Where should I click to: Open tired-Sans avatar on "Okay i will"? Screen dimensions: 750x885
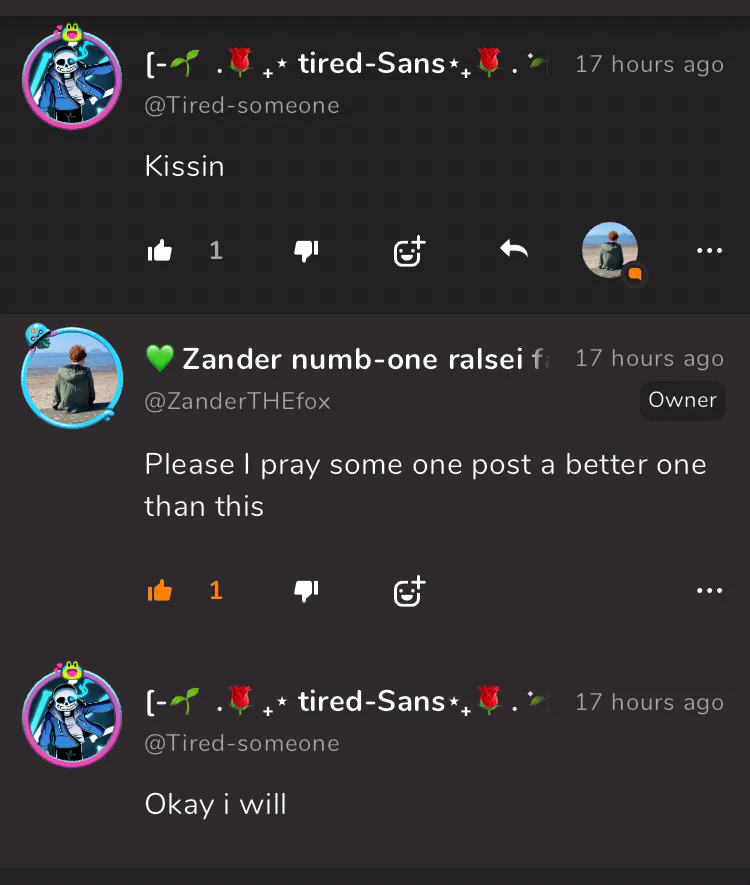72,716
